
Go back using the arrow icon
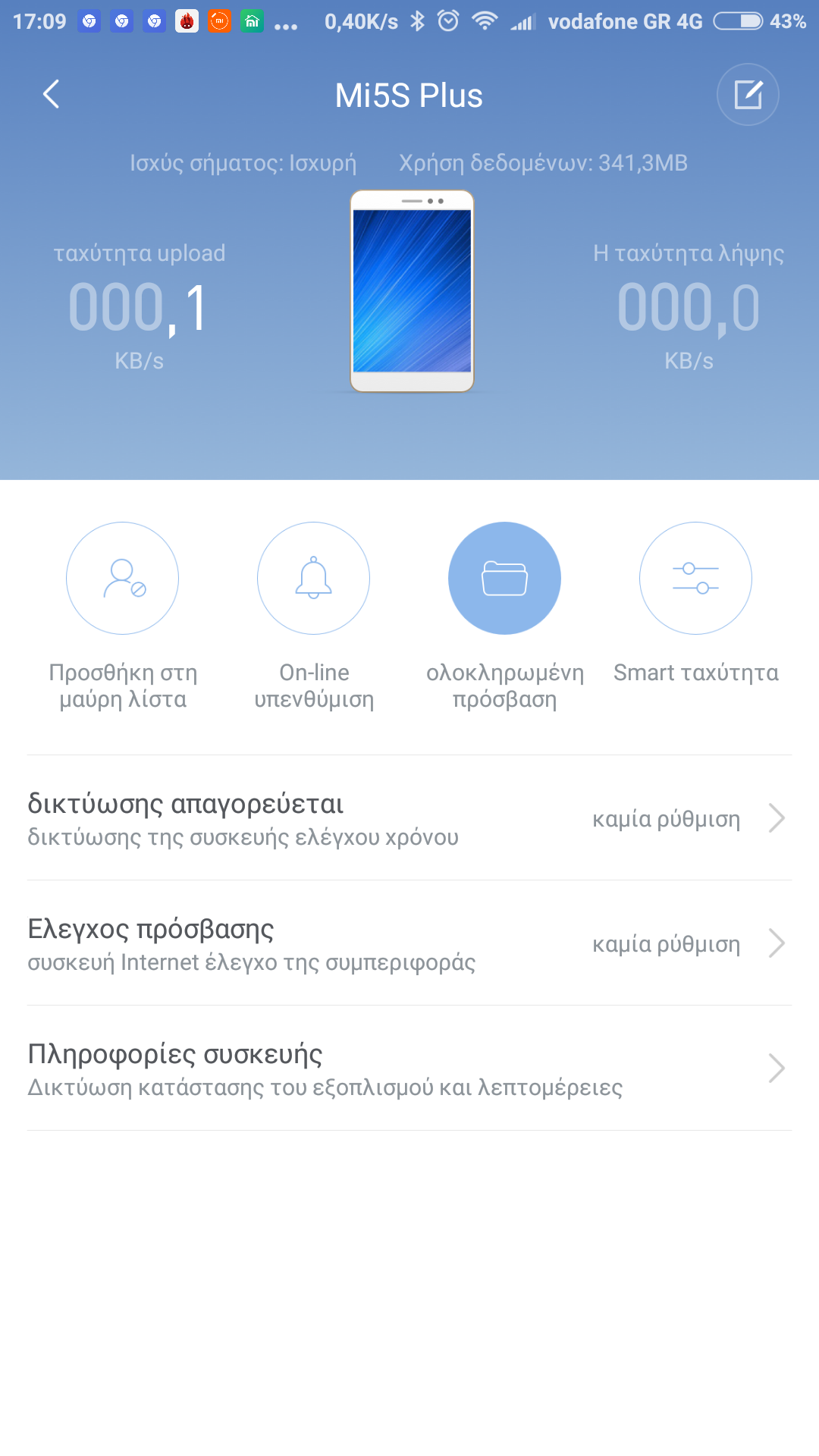coord(51,95)
